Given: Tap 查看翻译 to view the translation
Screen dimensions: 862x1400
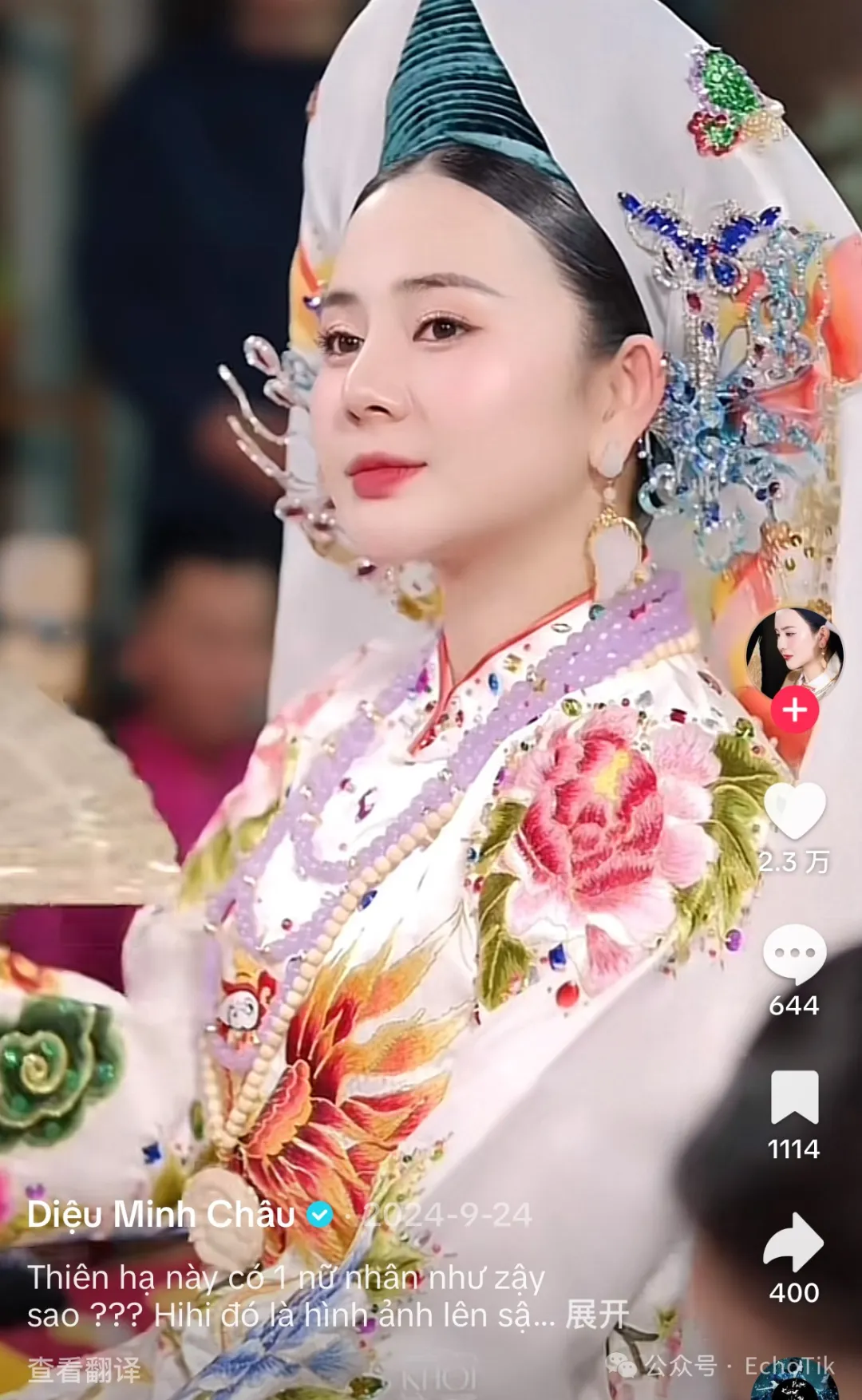Looking at the screenshot, I should pyautogui.click(x=84, y=1370).
